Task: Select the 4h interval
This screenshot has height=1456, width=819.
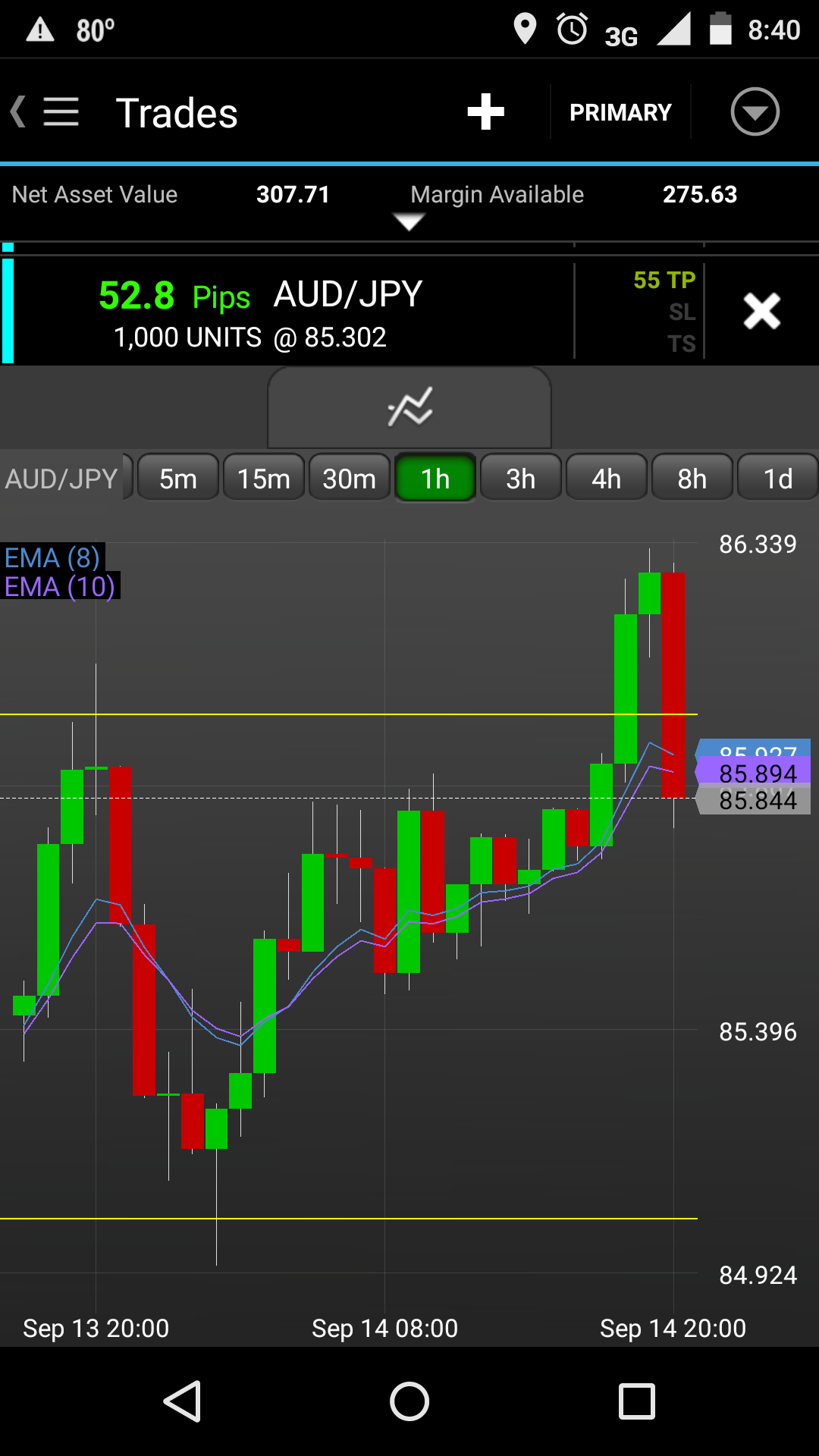Action: click(607, 479)
